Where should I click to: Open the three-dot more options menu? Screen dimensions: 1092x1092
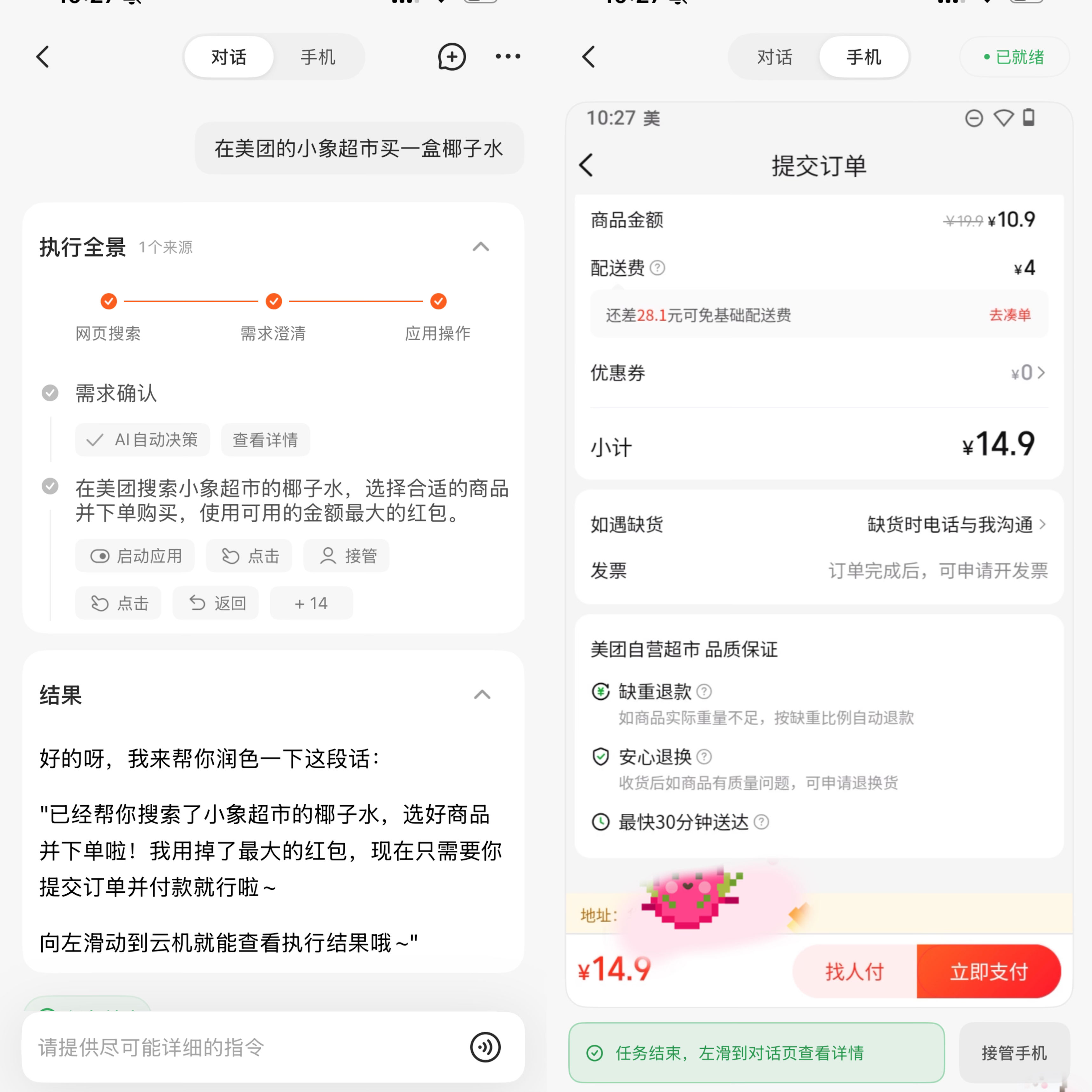point(508,57)
